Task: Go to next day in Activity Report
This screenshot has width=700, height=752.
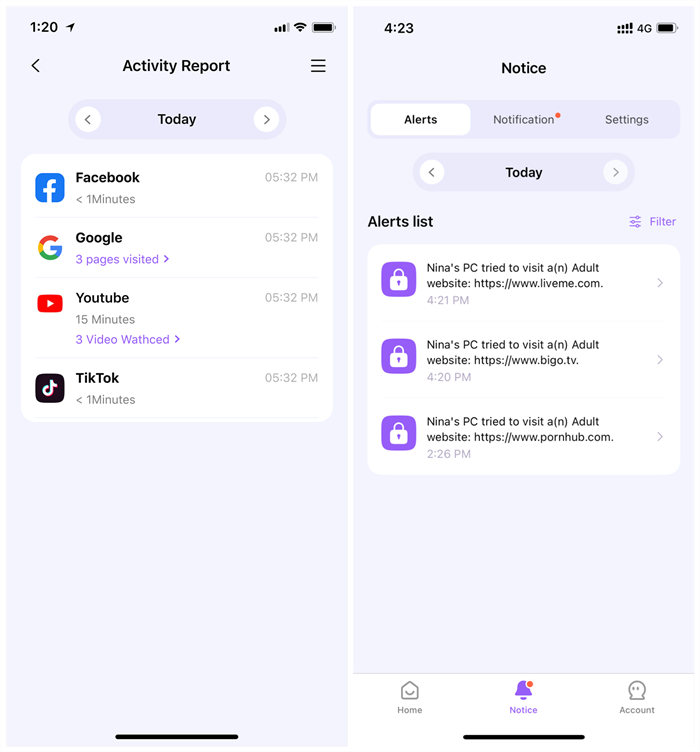Action: 266,120
